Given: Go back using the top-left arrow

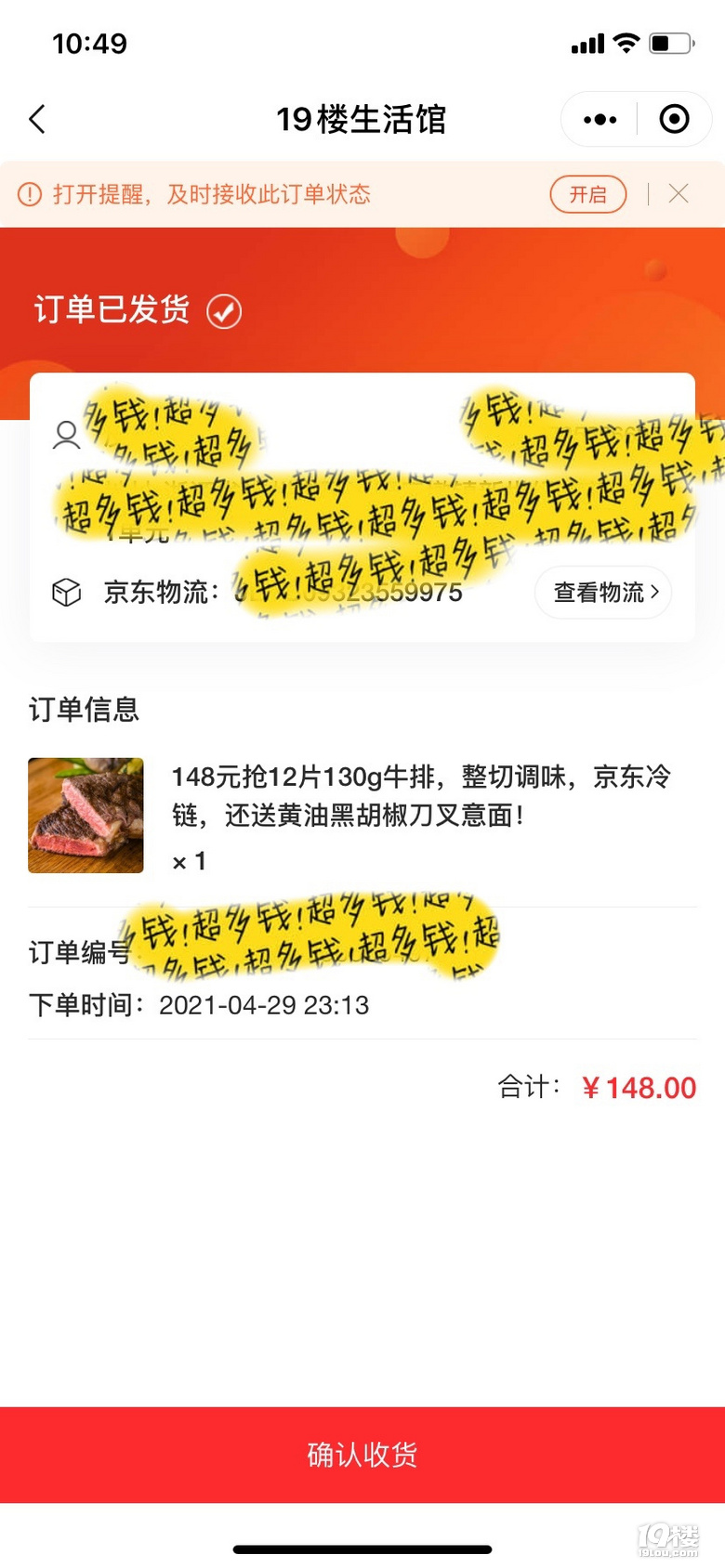Looking at the screenshot, I should pyautogui.click(x=37, y=119).
